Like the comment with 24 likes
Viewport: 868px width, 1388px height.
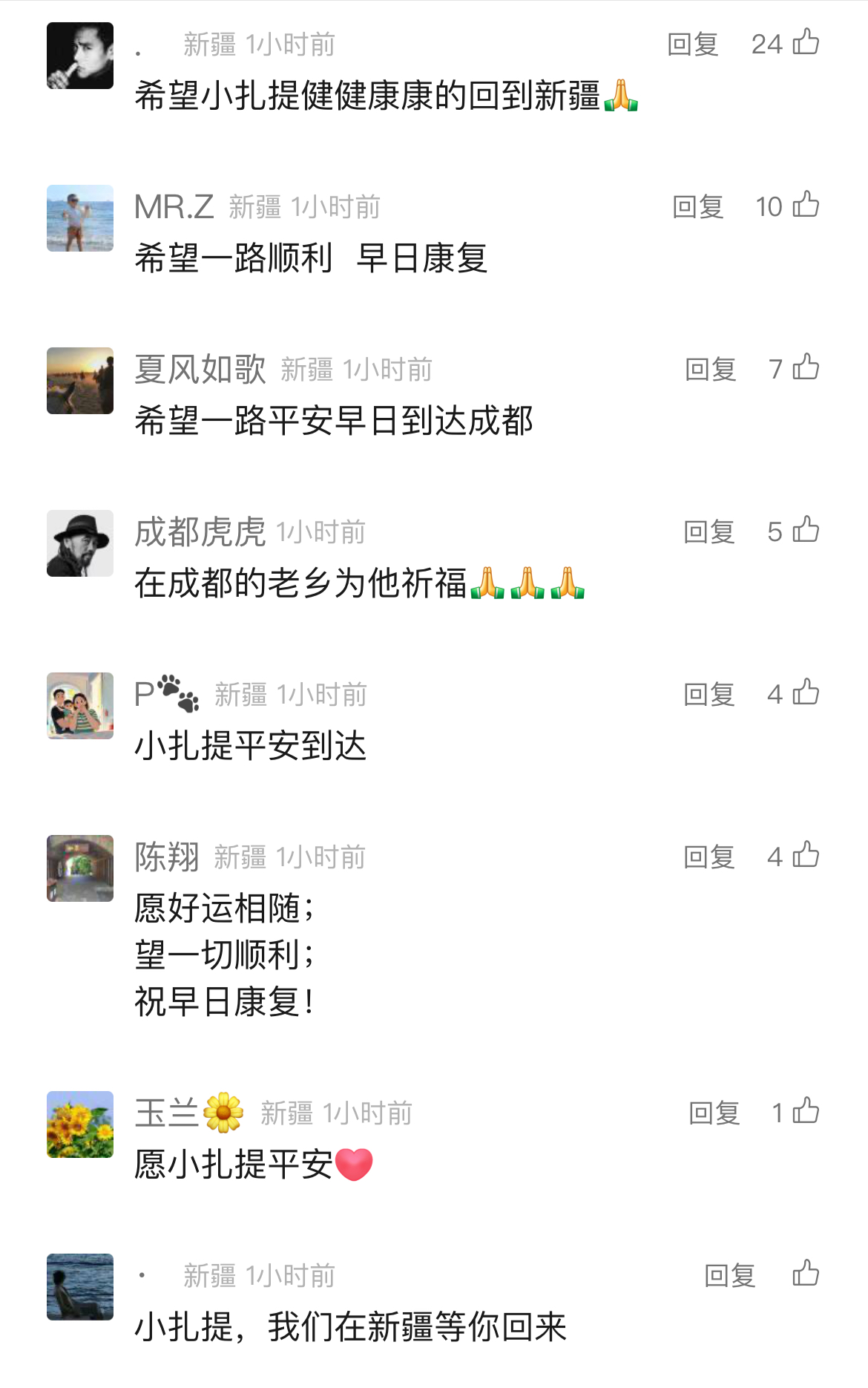(806, 42)
